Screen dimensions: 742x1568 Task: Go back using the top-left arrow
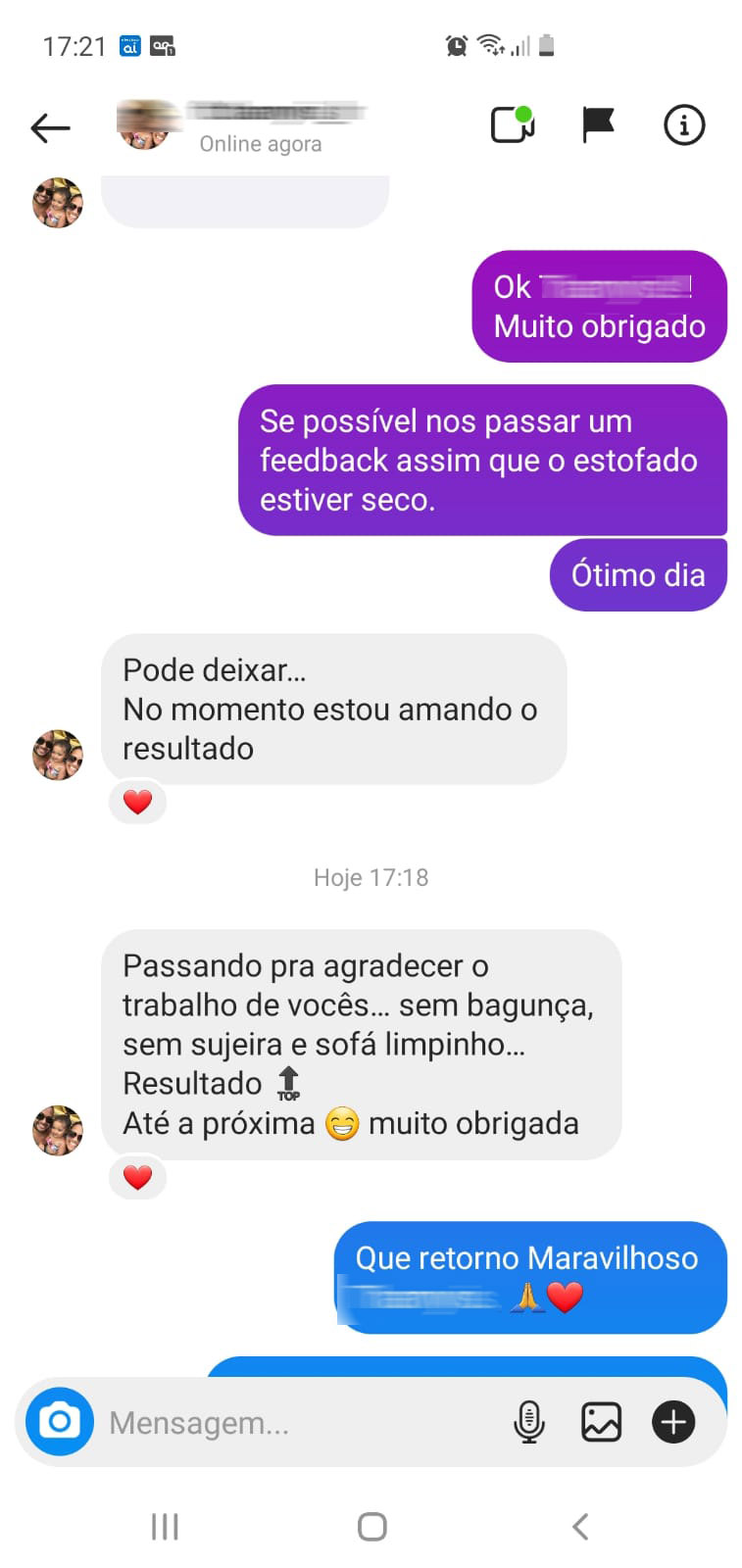click(50, 127)
